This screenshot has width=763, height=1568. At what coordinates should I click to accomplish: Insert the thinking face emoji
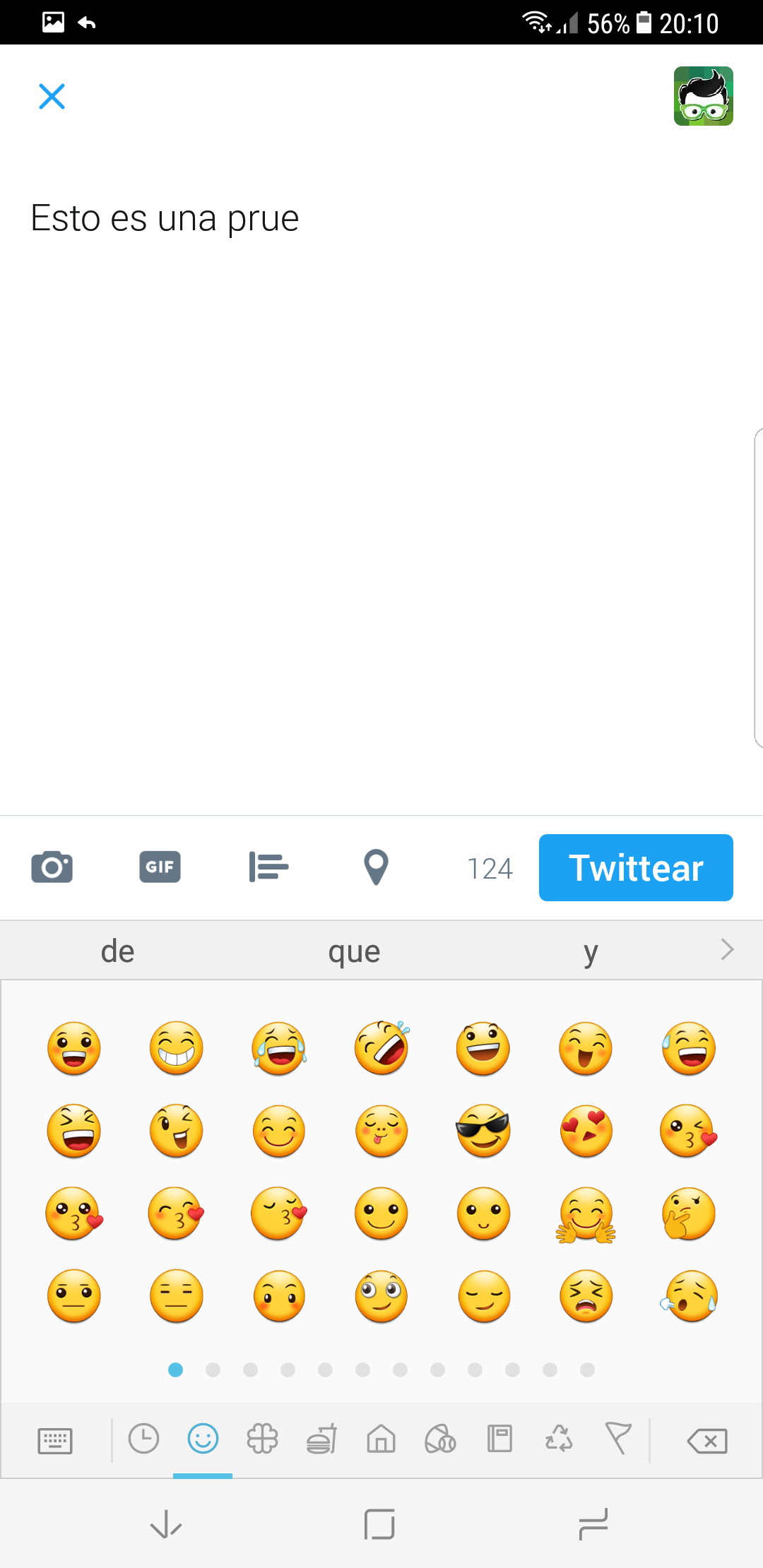pyautogui.click(x=688, y=1213)
